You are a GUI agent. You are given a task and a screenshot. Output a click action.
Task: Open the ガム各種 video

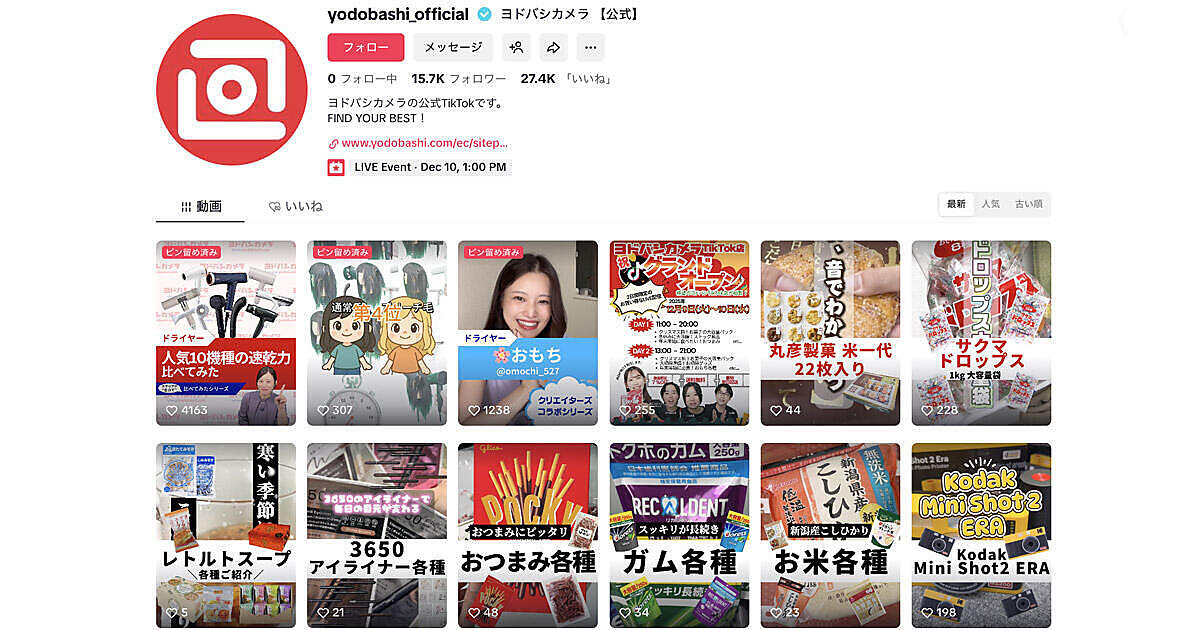(x=679, y=535)
